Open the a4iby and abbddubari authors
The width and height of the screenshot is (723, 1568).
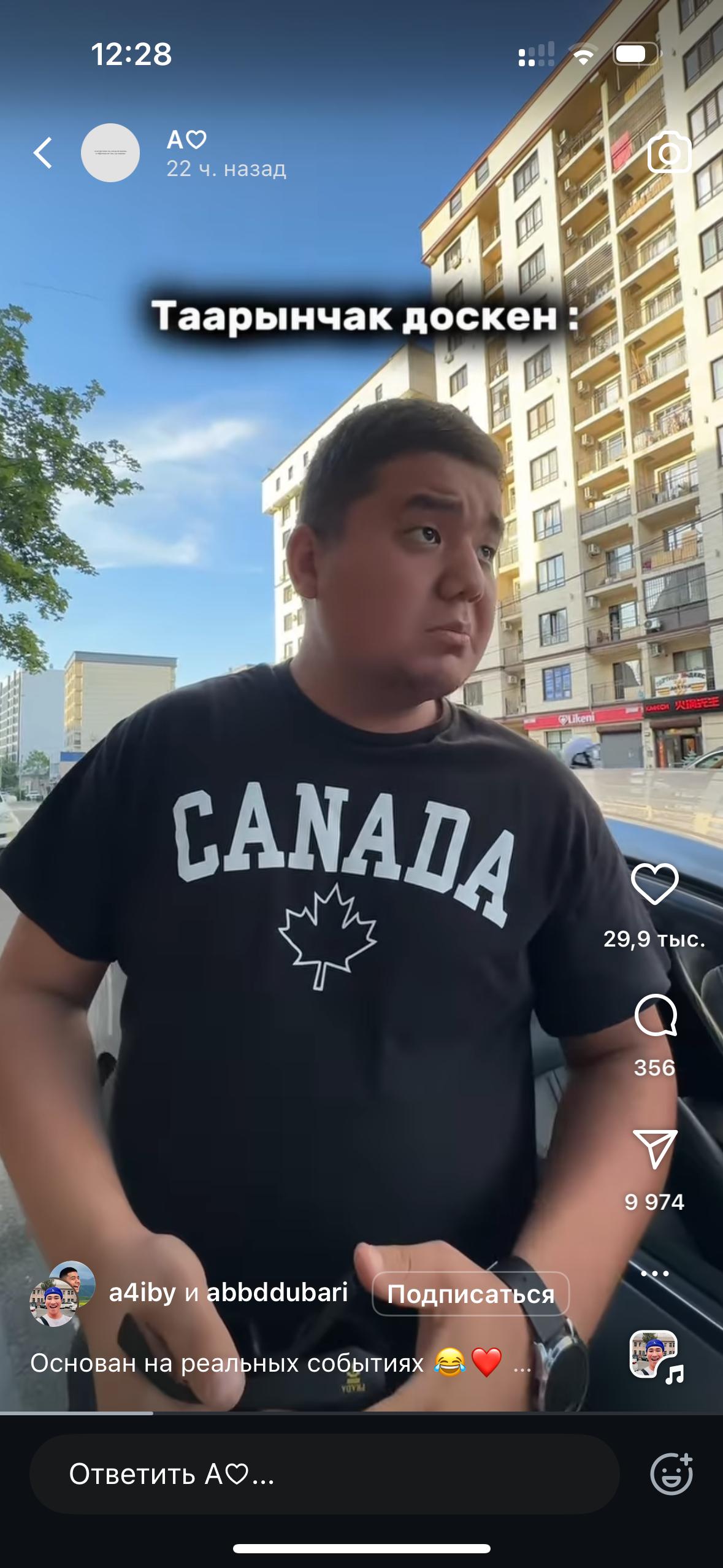point(228,1293)
